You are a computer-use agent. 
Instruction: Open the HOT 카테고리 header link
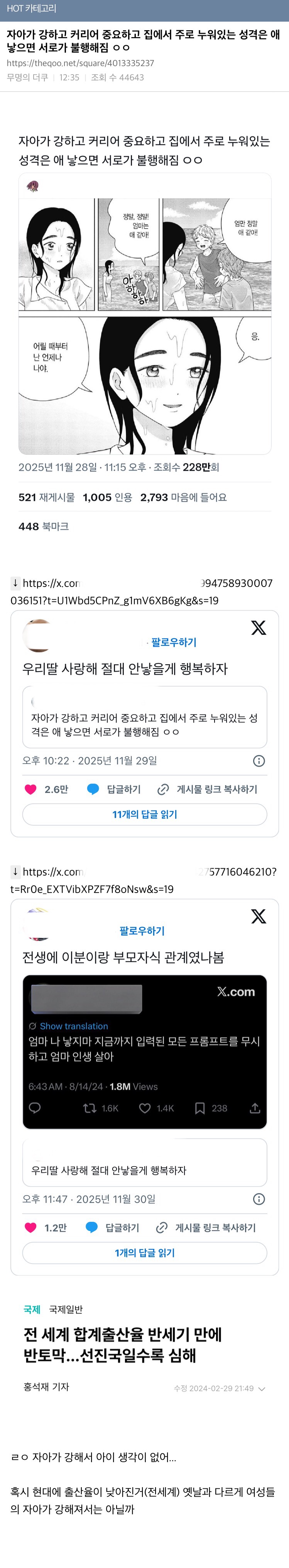pos(31,9)
